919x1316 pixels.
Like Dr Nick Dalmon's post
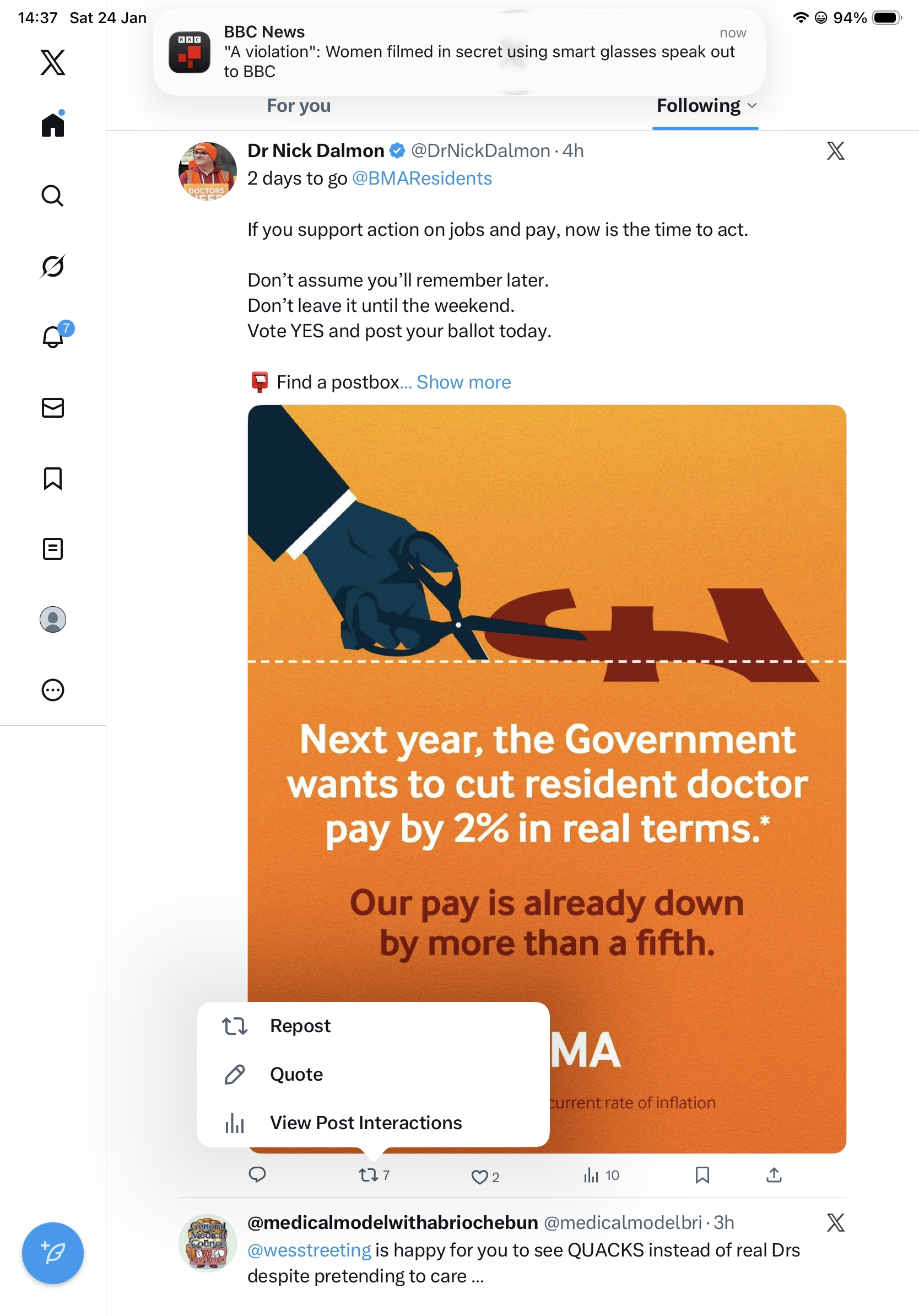tap(479, 1177)
